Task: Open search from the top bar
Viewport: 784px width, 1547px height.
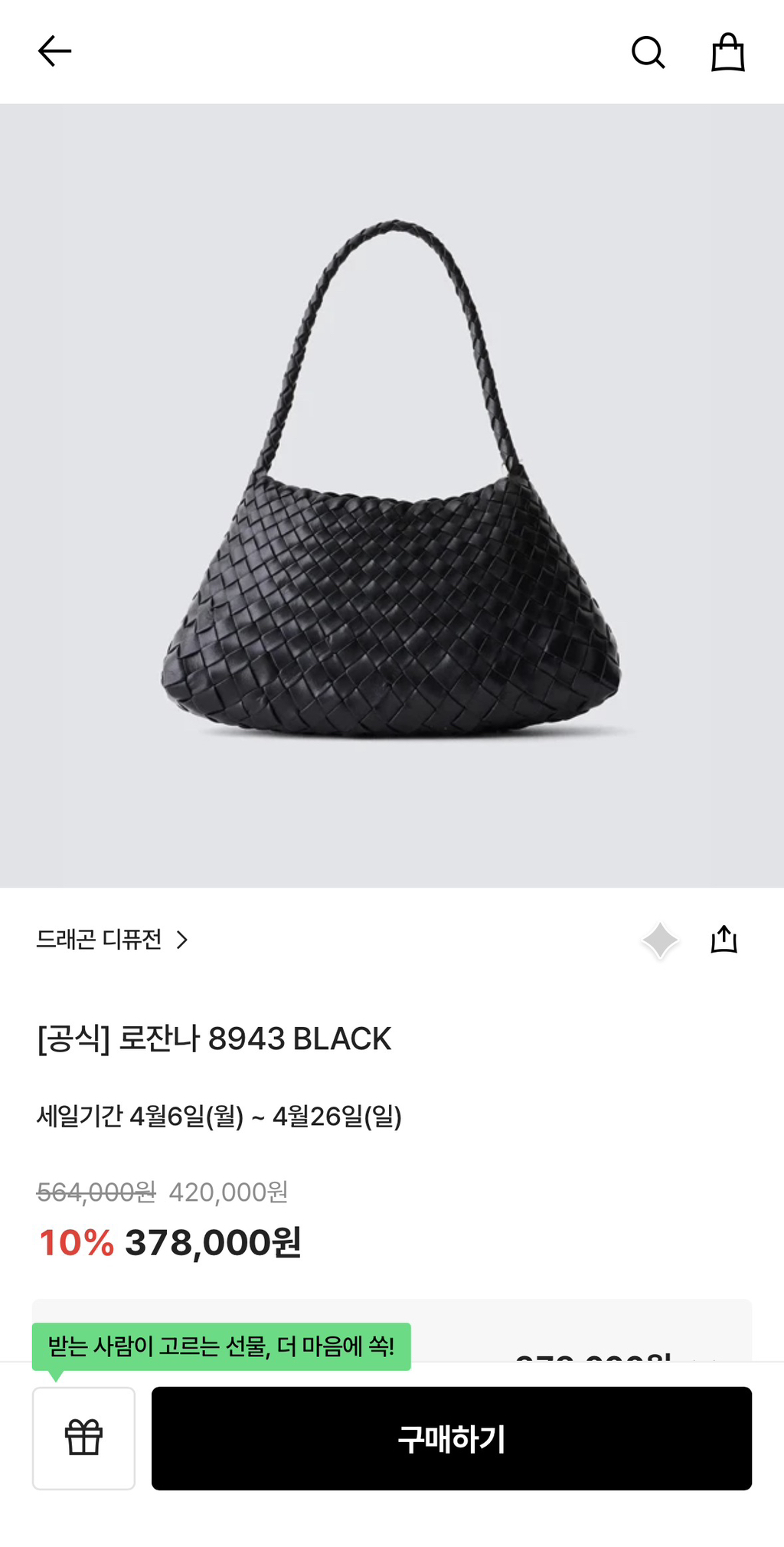Action: coord(648,52)
